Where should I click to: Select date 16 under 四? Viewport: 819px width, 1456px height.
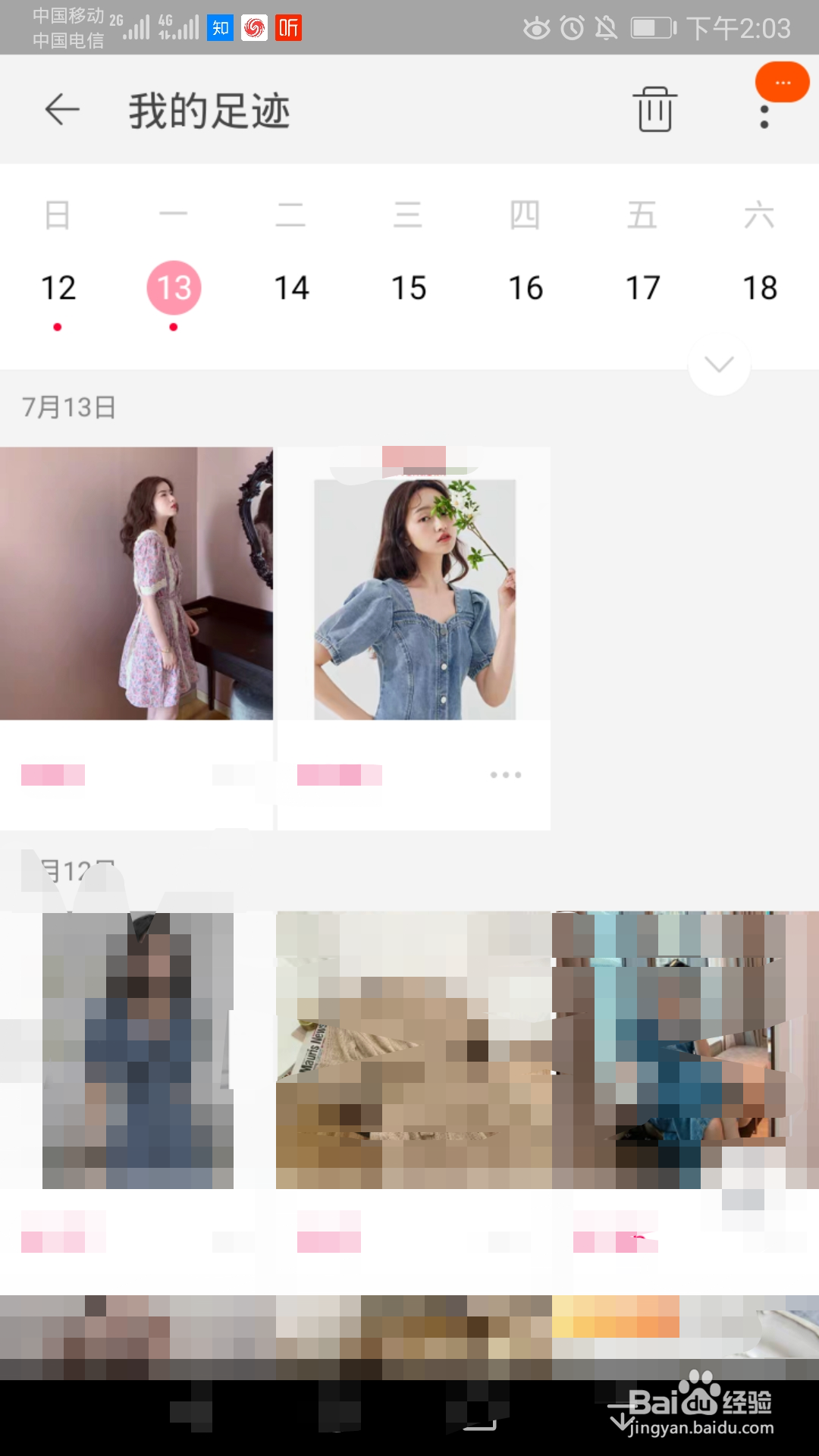point(526,287)
